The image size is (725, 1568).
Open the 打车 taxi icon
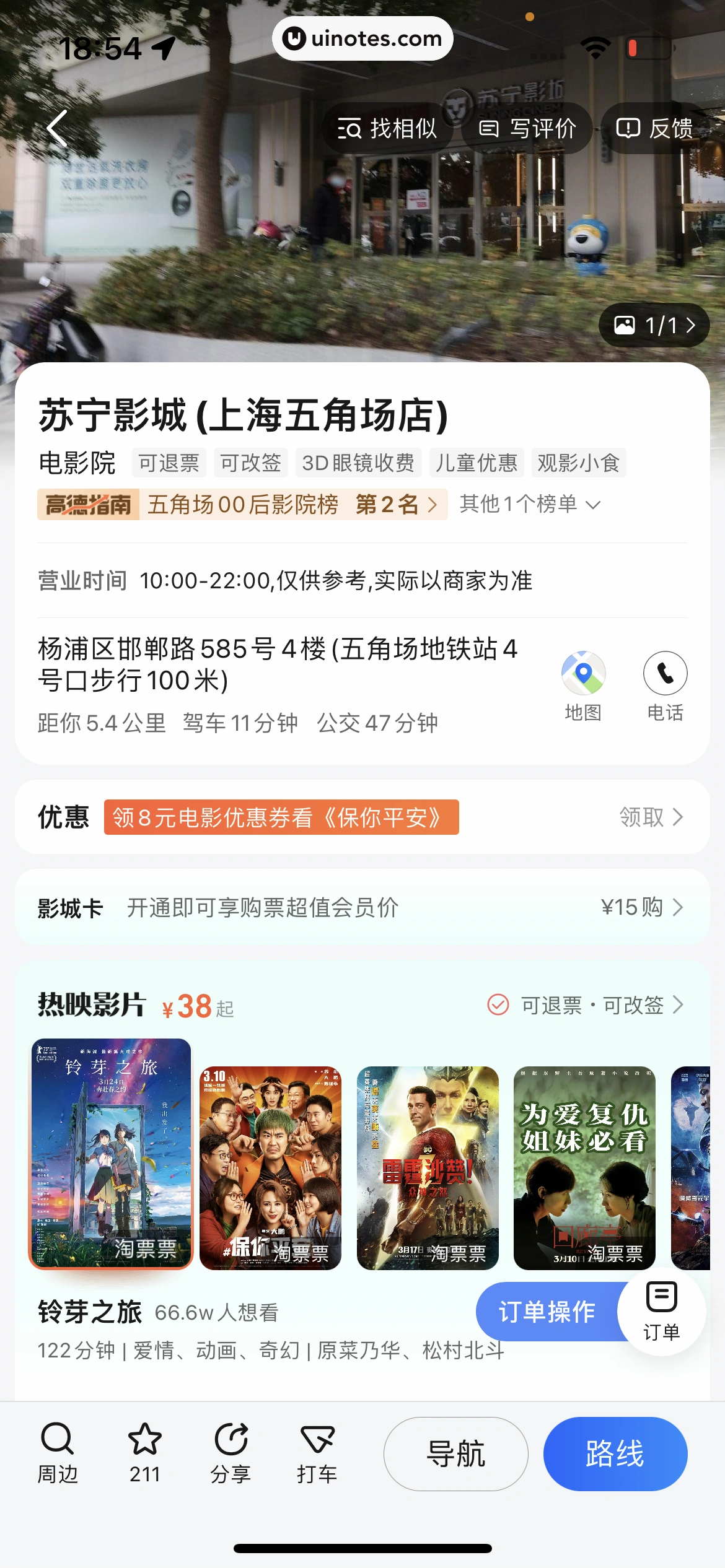317,1452
